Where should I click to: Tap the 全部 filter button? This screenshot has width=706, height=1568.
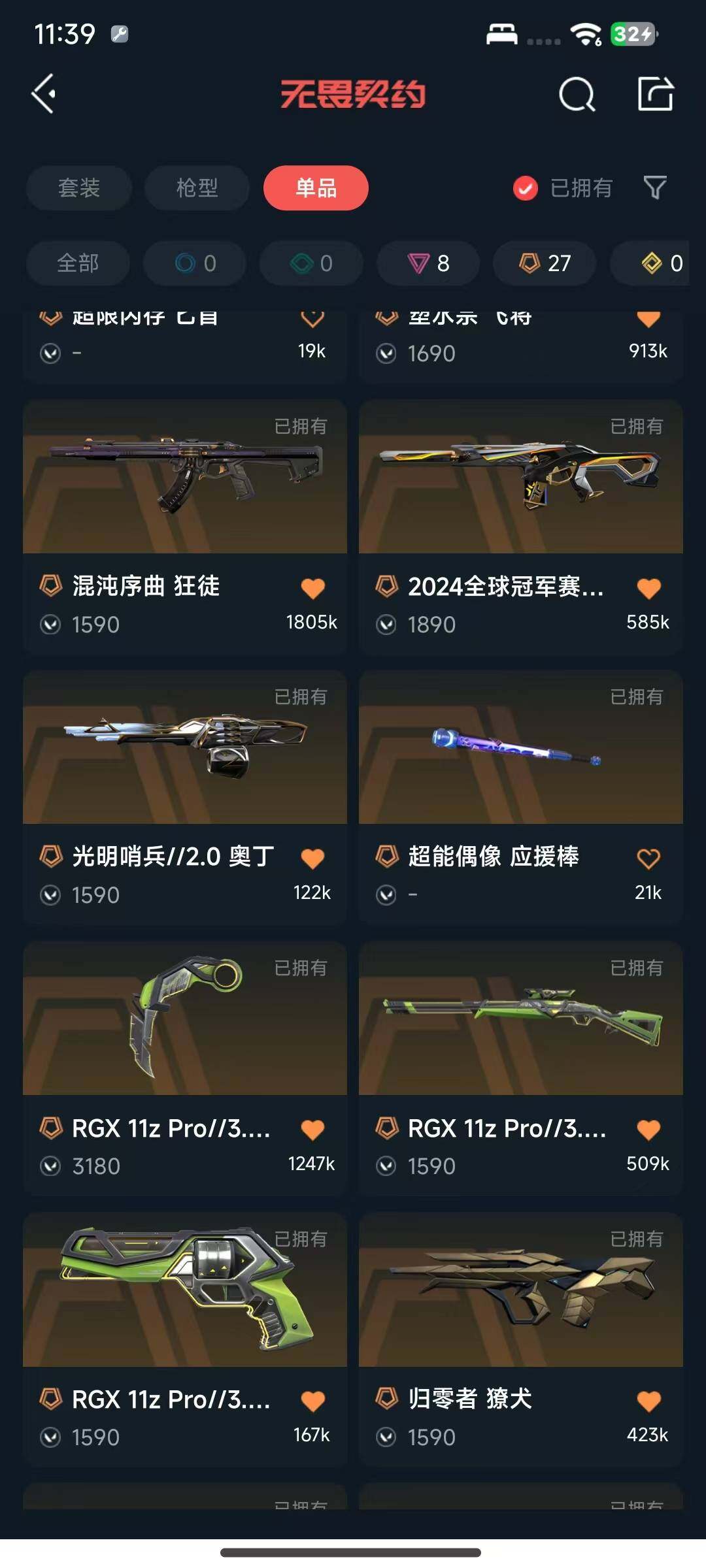coord(78,263)
